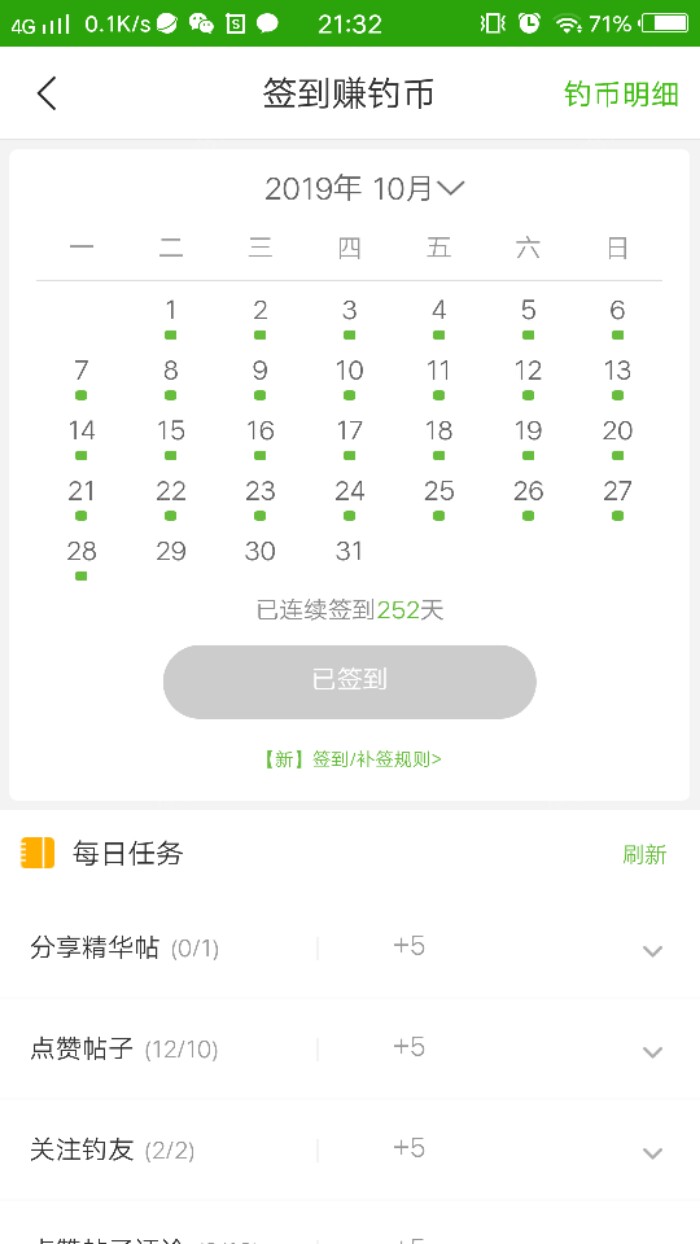This screenshot has width=700, height=1244.
Task: Expand the 分享精华帖 task row
Action: [652, 950]
